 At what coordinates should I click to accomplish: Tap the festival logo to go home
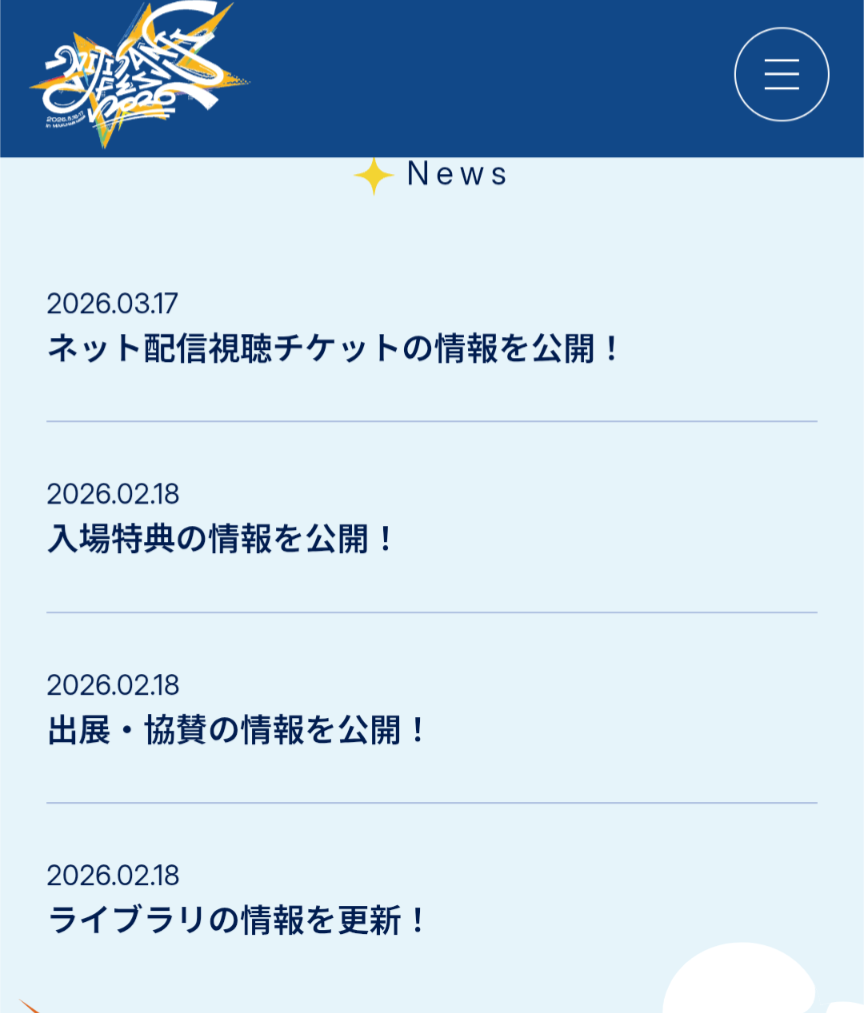click(x=138, y=76)
